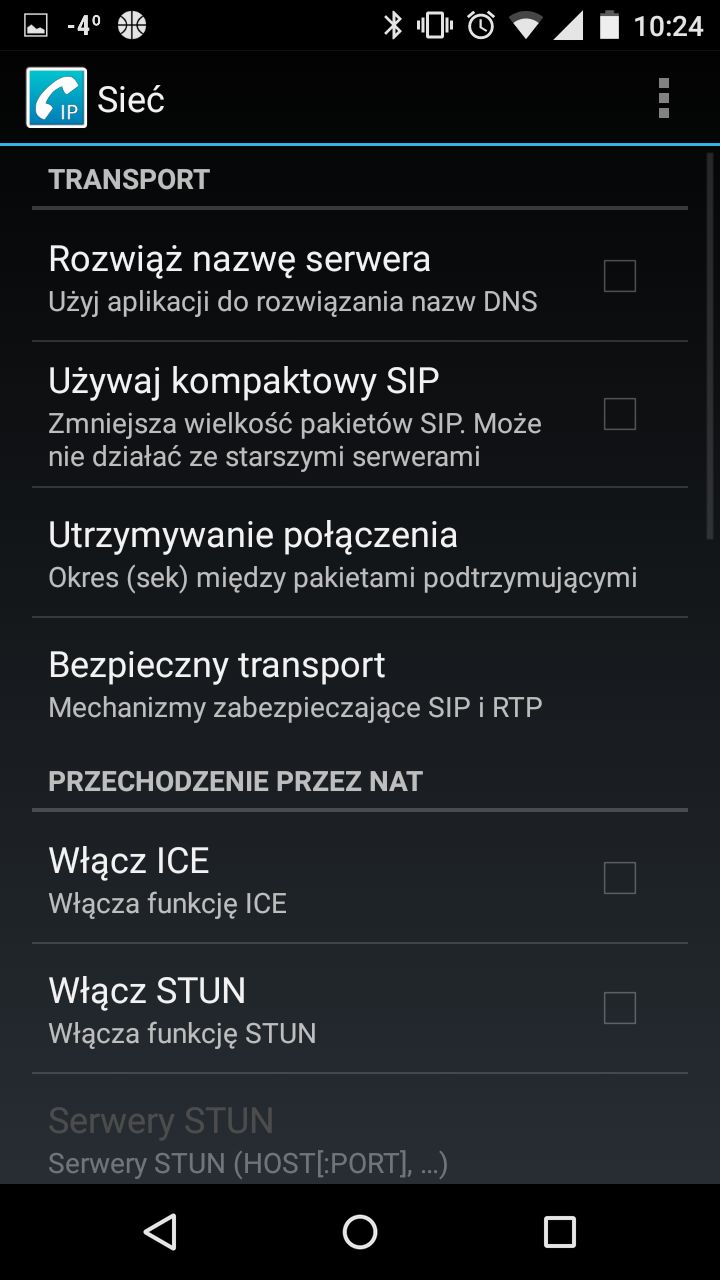Toggle the Włącz ICE checkbox

[619, 878]
